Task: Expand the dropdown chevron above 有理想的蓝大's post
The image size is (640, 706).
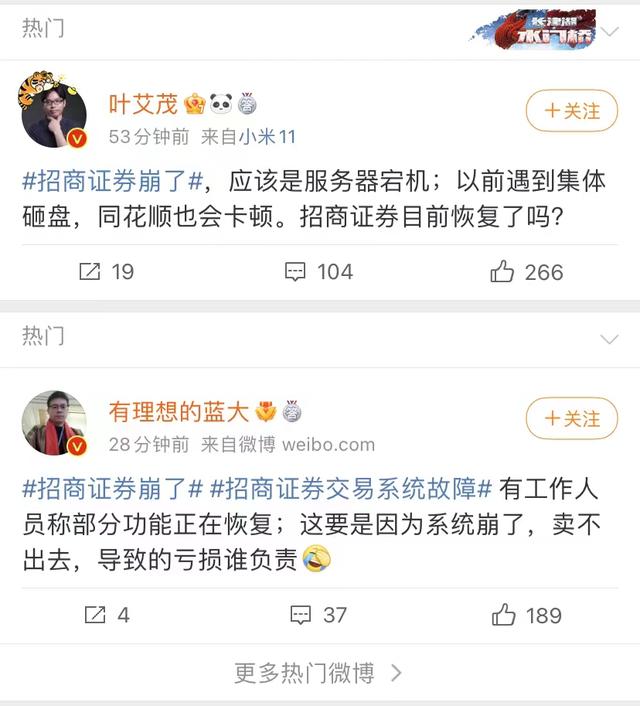Action: coord(609,339)
